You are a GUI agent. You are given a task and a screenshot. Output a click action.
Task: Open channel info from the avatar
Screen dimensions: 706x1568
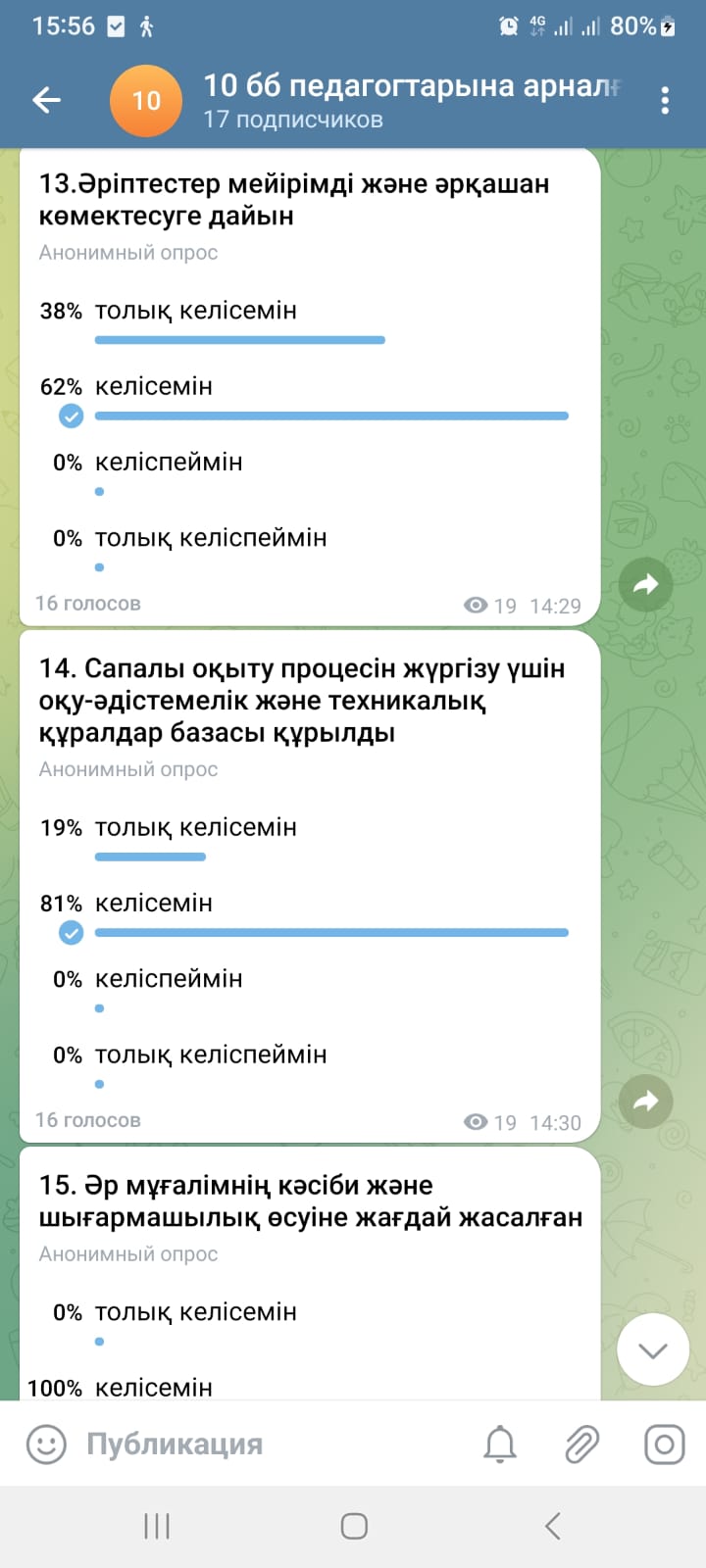tap(146, 101)
